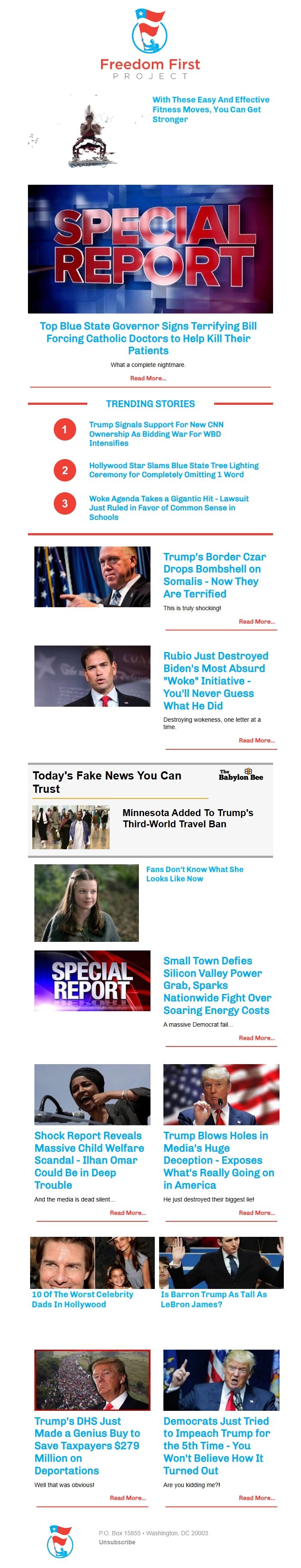Open 'Fans Don't Know What She Looks Like Now'
This screenshot has width=301, height=1568.
[x=194, y=873]
